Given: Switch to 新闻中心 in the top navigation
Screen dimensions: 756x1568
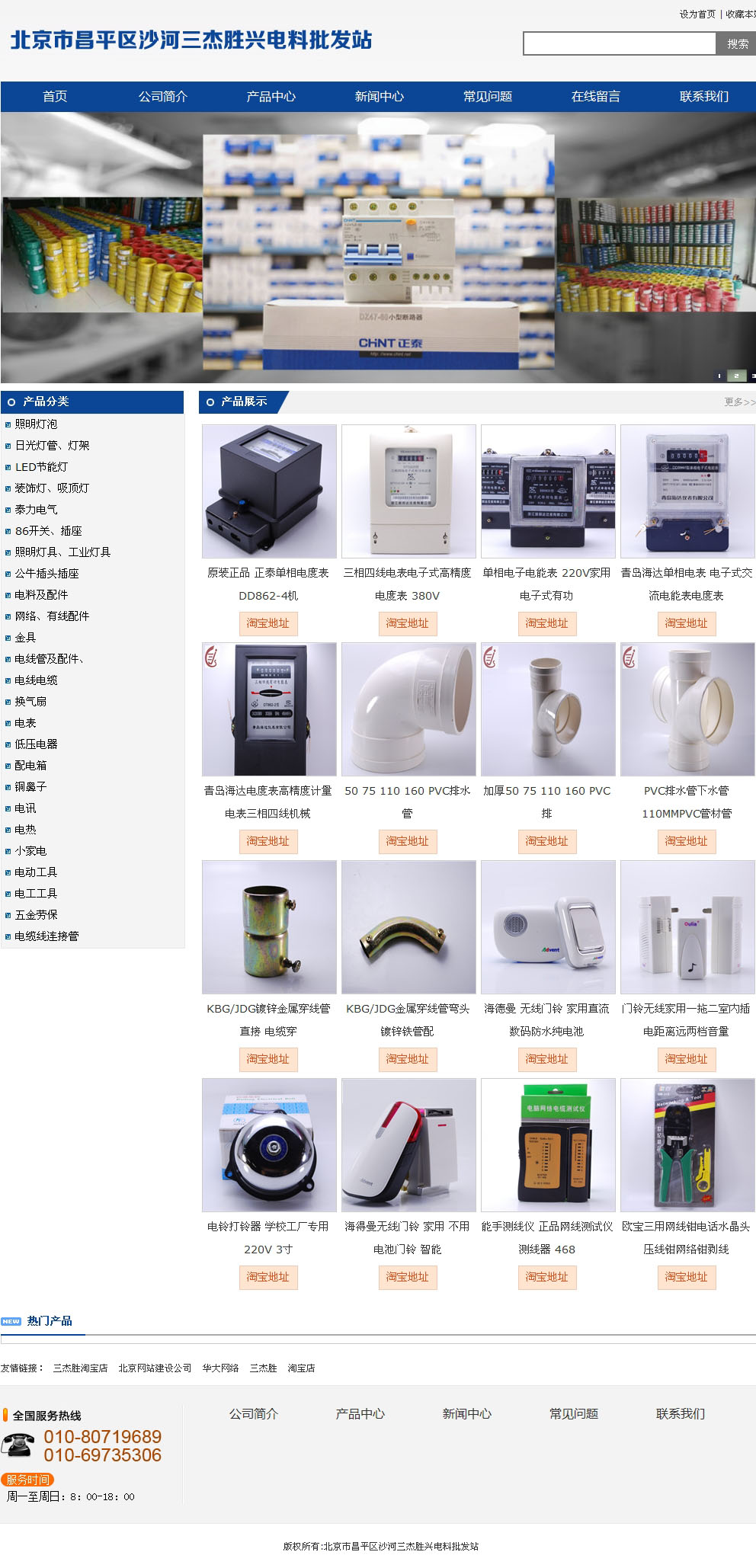Looking at the screenshot, I should (379, 97).
